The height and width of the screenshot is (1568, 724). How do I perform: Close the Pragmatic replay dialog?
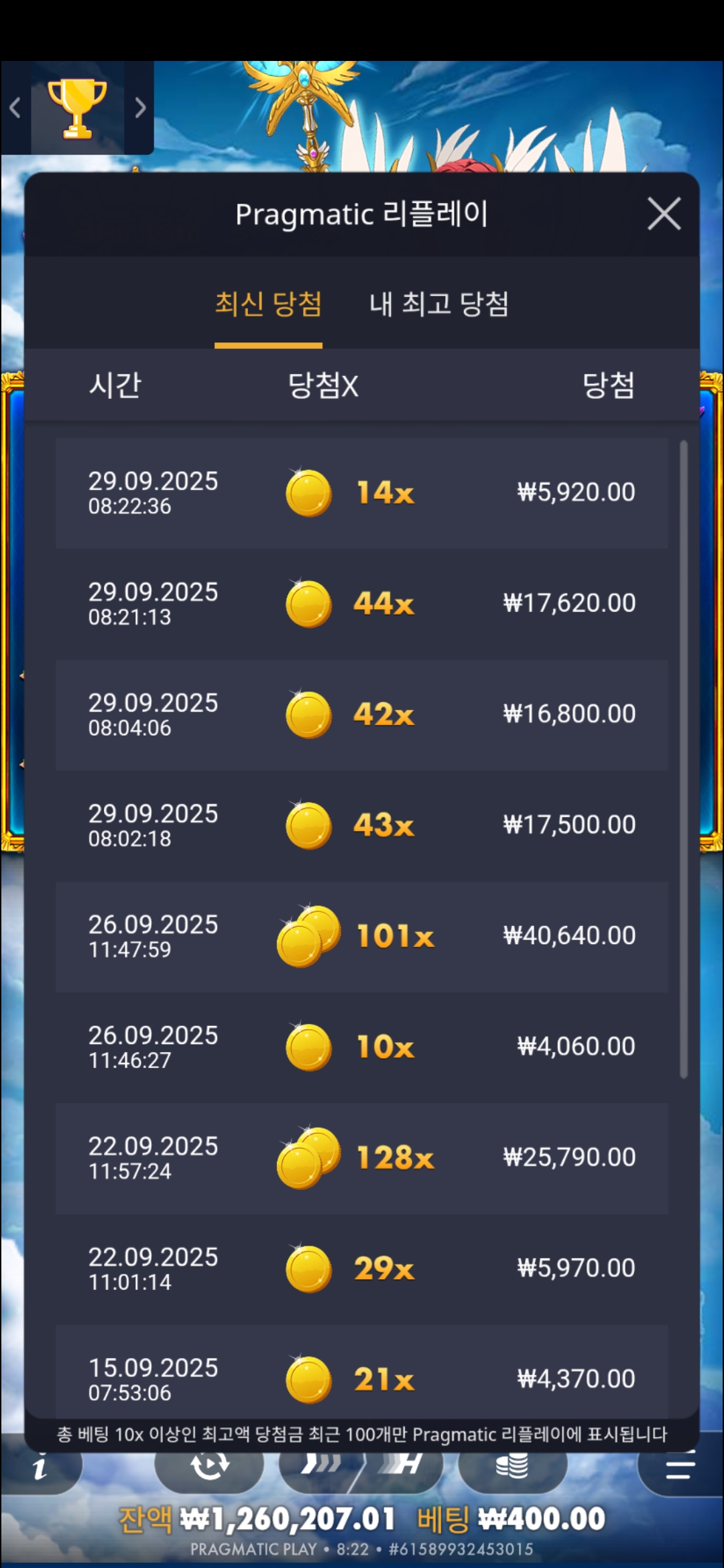point(664,214)
